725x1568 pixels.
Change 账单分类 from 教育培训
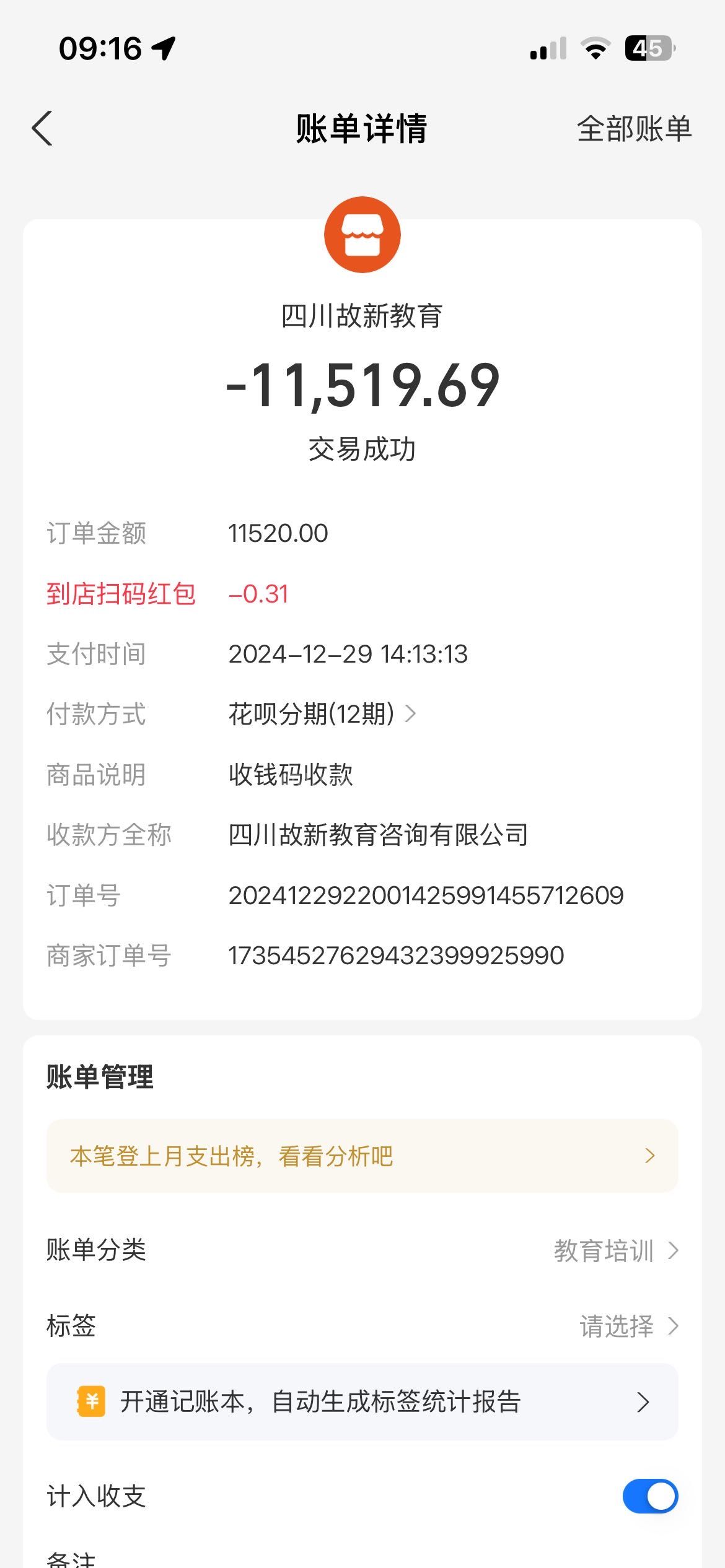click(x=615, y=1250)
